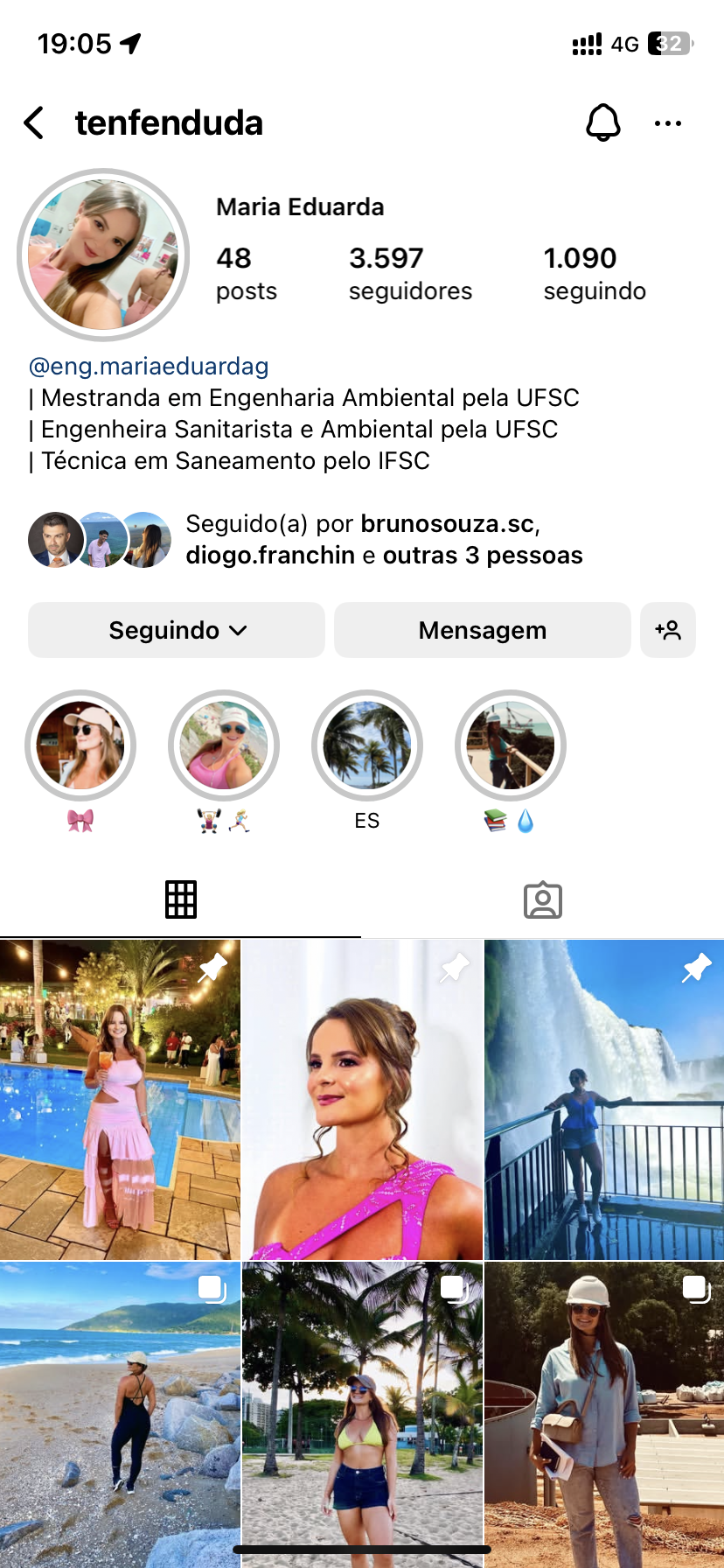
Task: Open the white hard hat post
Action: [x=604, y=1413]
